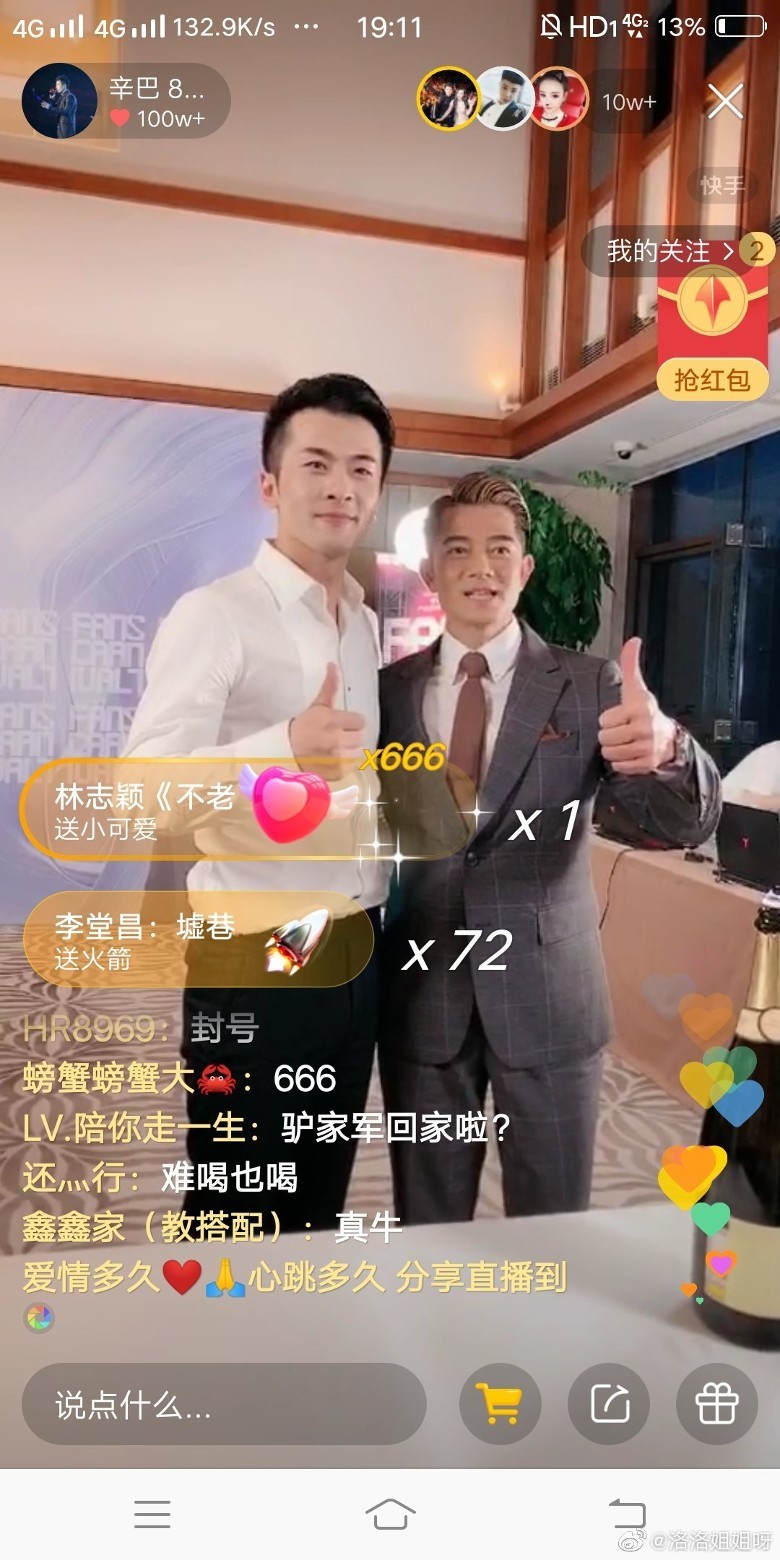Close the live stream

click(x=725, y=101)
